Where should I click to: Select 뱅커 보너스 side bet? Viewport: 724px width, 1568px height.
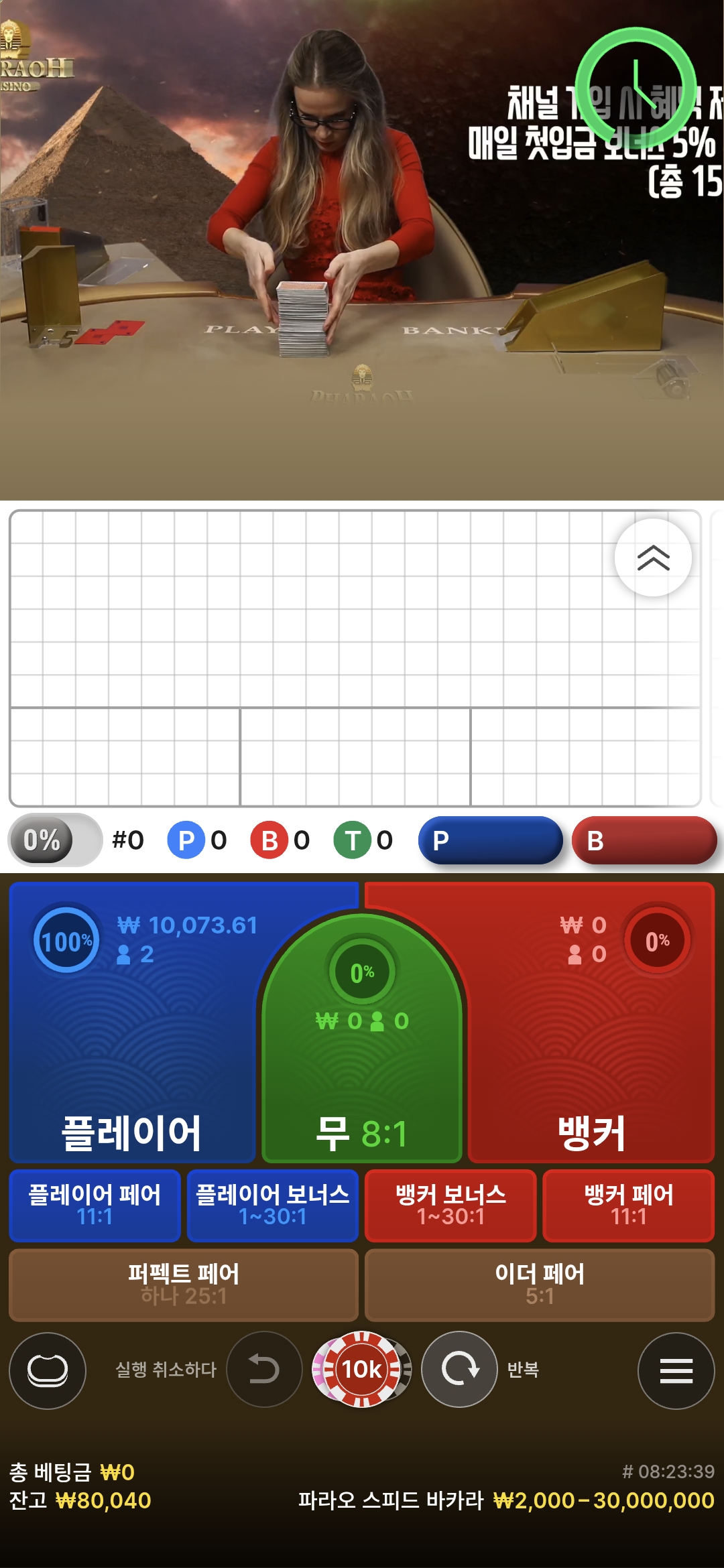(x=450, y=1205)
